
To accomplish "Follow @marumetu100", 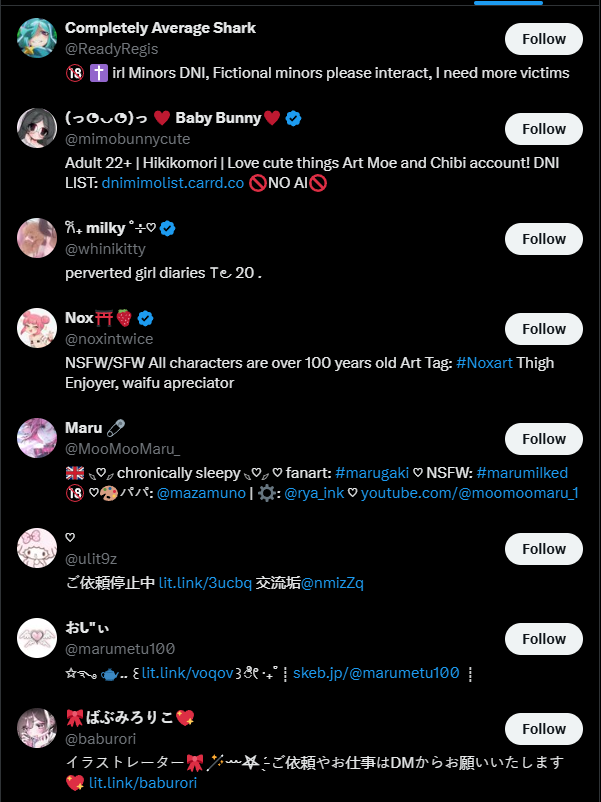I will coord(543,639).
